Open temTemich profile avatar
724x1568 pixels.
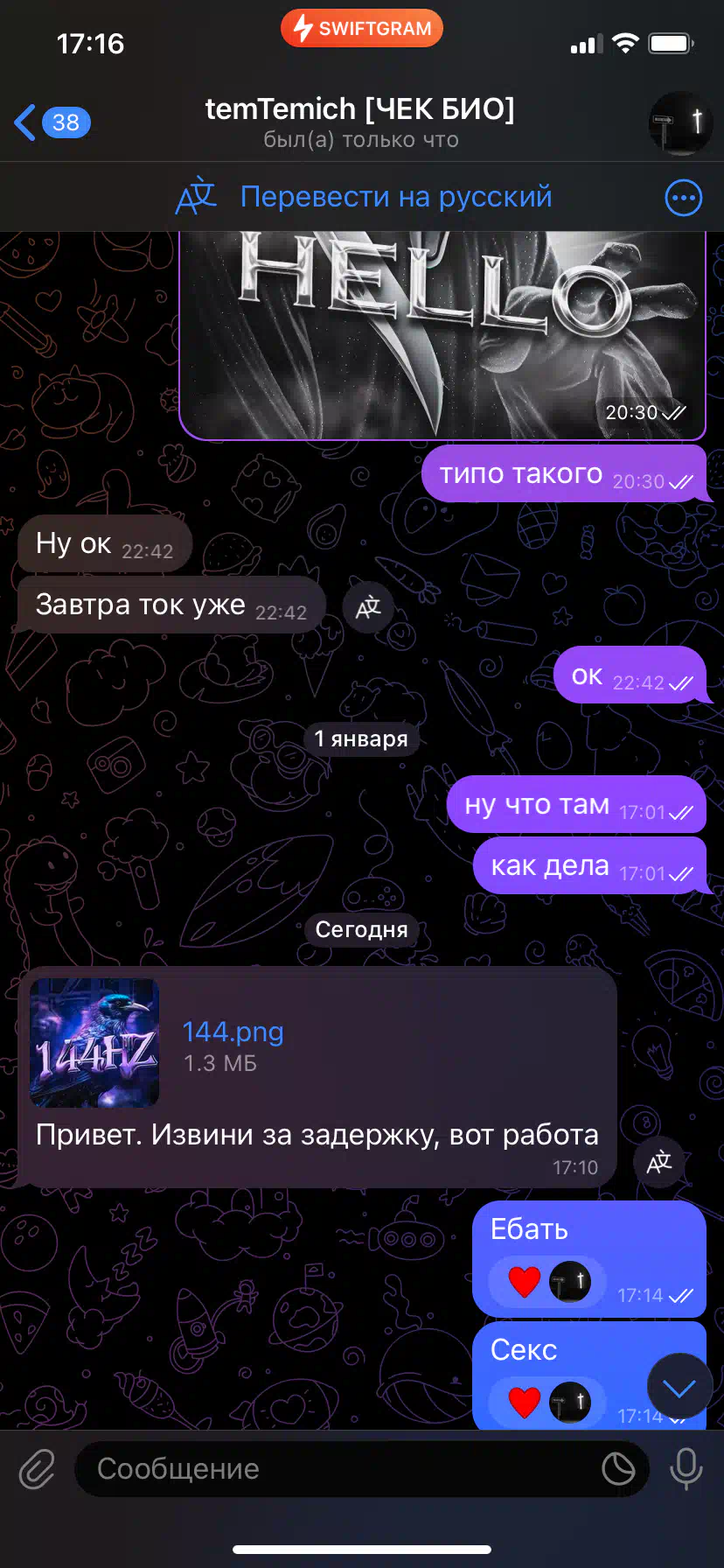click(x=681, y=122)
